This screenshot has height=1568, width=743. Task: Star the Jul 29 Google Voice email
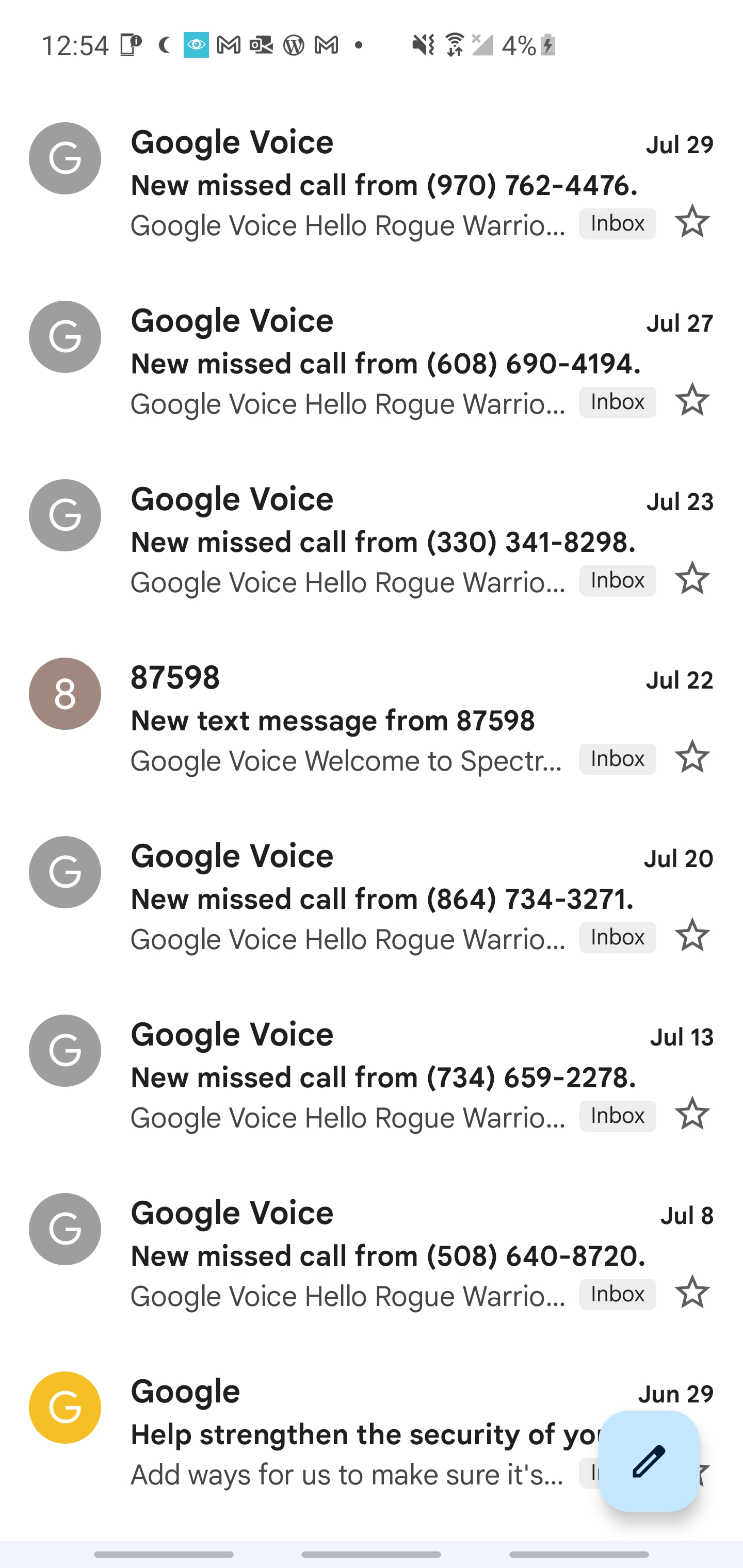point(692,222)
